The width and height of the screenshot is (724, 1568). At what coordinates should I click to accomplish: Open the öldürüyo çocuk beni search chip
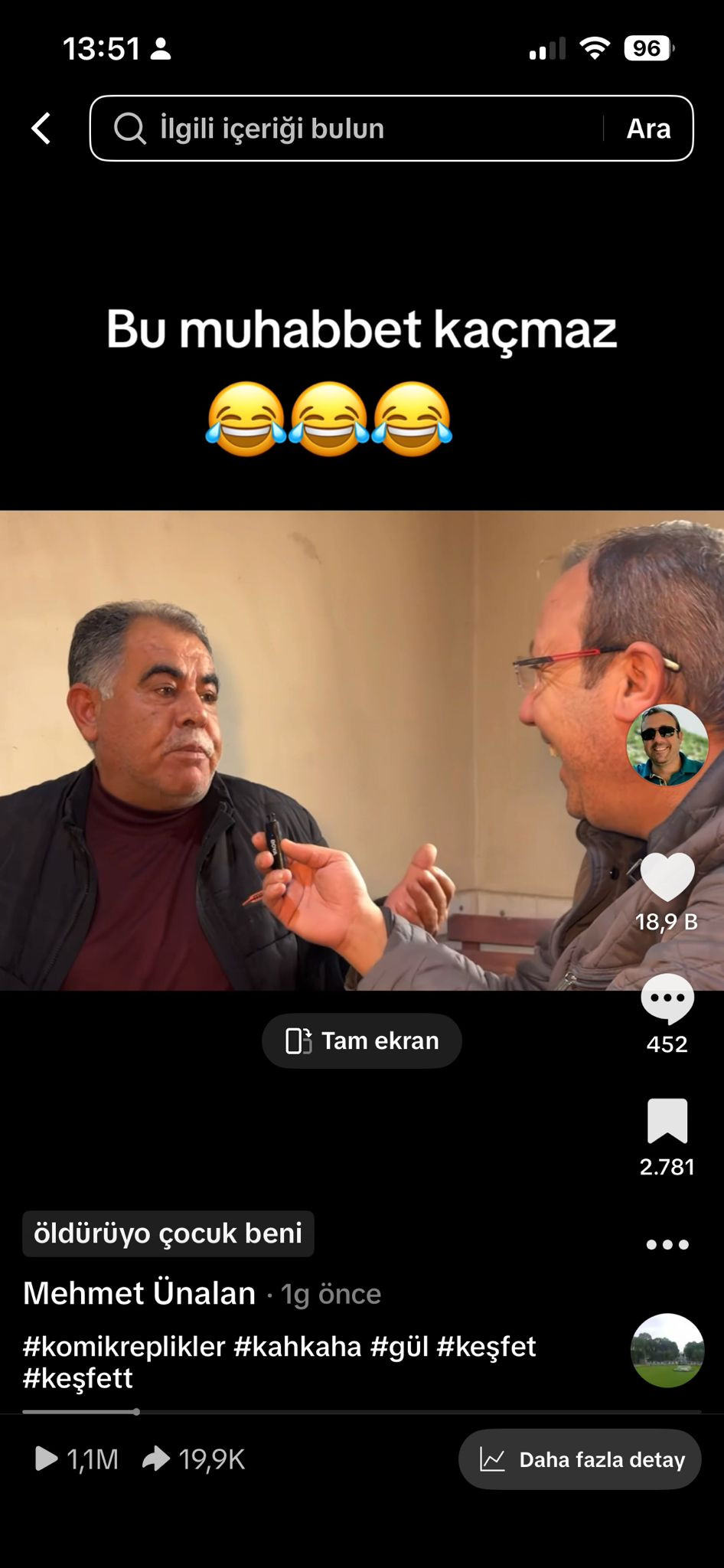[168, 1233]
